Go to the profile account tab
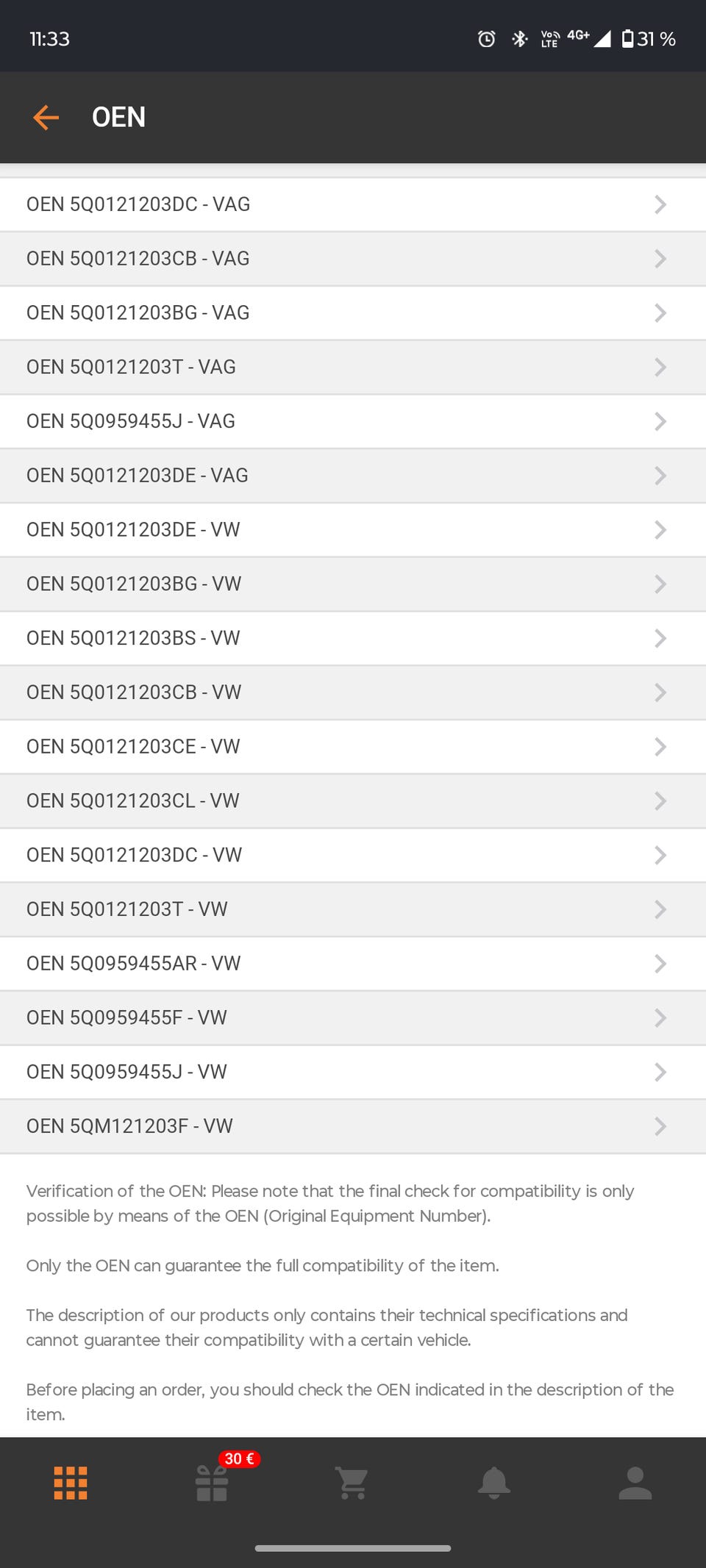This screenshot has height=1568, width=706. 635,1483
